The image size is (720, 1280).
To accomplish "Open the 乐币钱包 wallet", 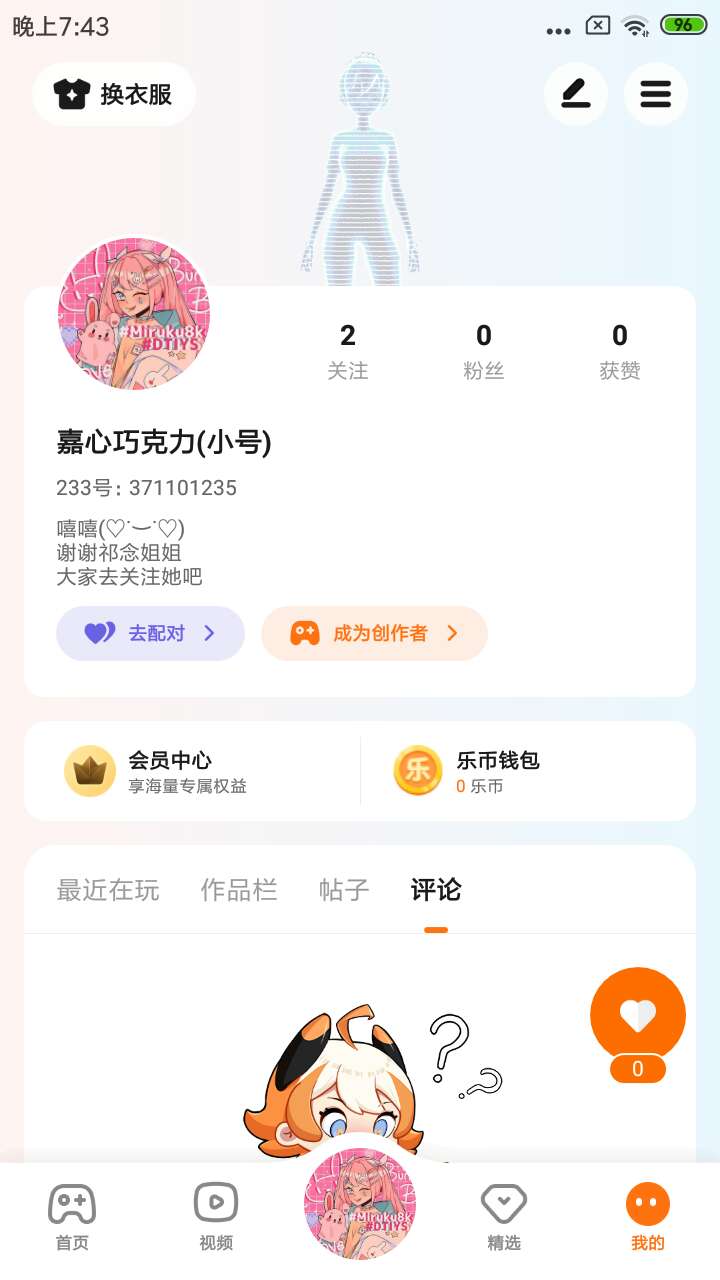I will tap(497, 771).
